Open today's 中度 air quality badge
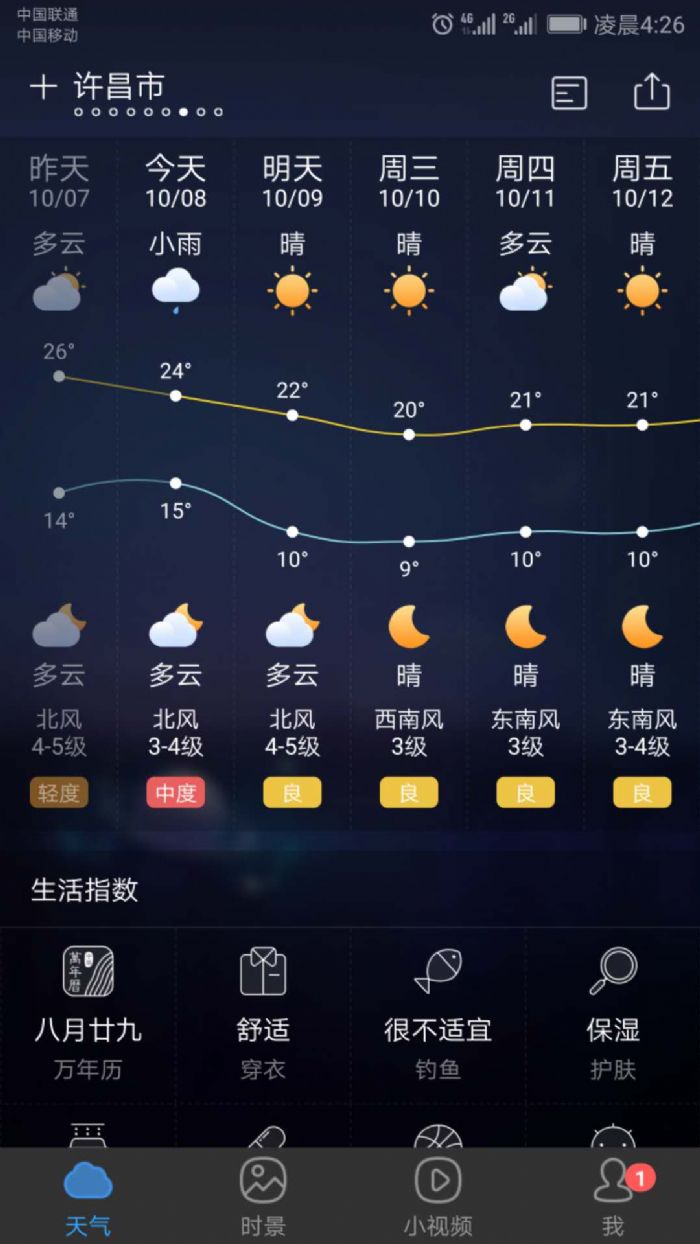Image resolution: width=700 pixels, height=1244 pixels. (x=176, y=793)
